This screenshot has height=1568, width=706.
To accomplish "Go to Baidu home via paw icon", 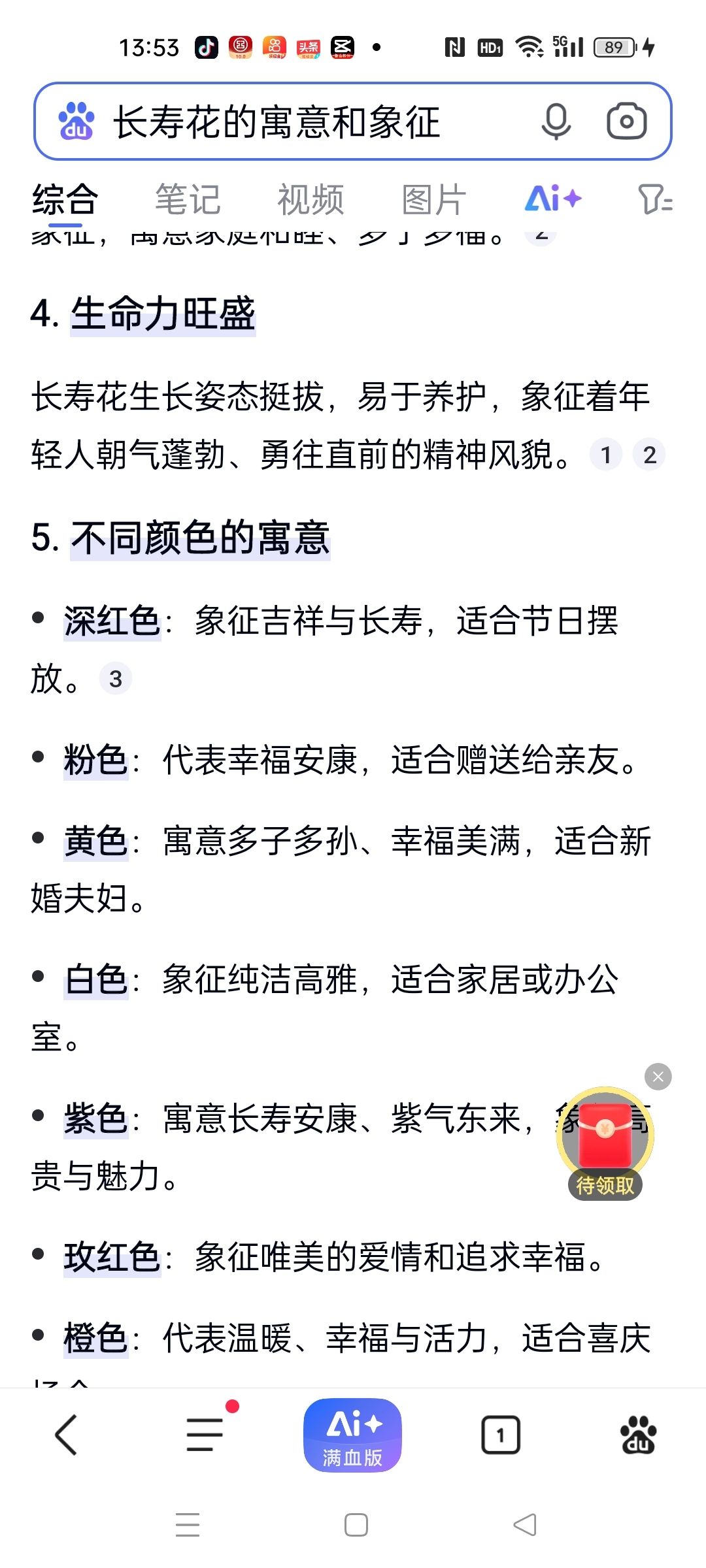I will coord(638,1435).
